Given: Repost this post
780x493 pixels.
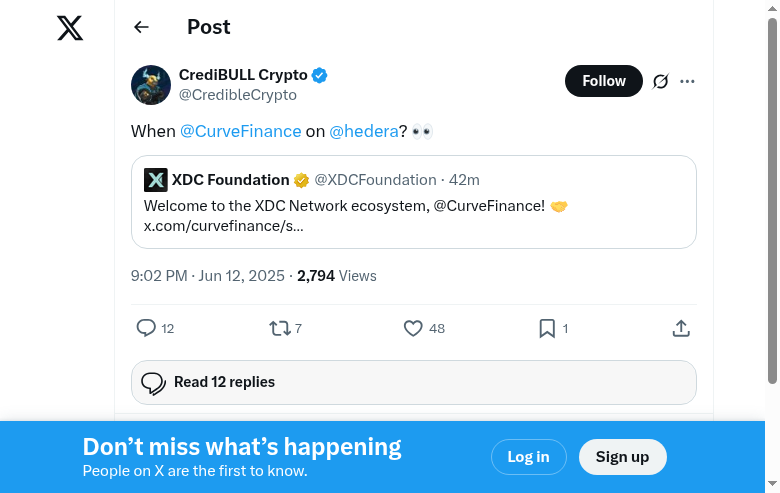Looking at the screenshot, I should pos(279,328).
